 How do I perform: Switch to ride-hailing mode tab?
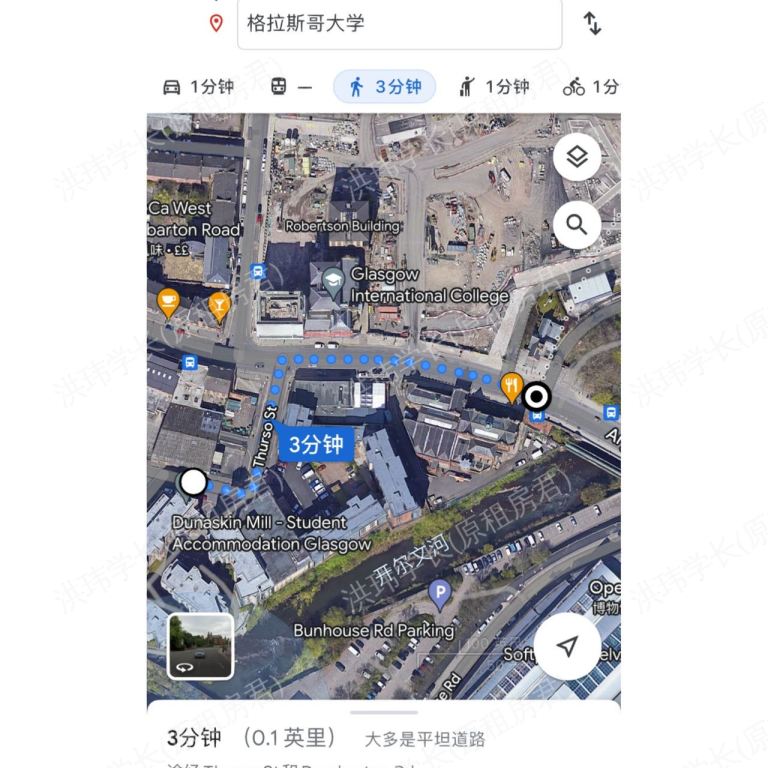[x=493, y=87]
